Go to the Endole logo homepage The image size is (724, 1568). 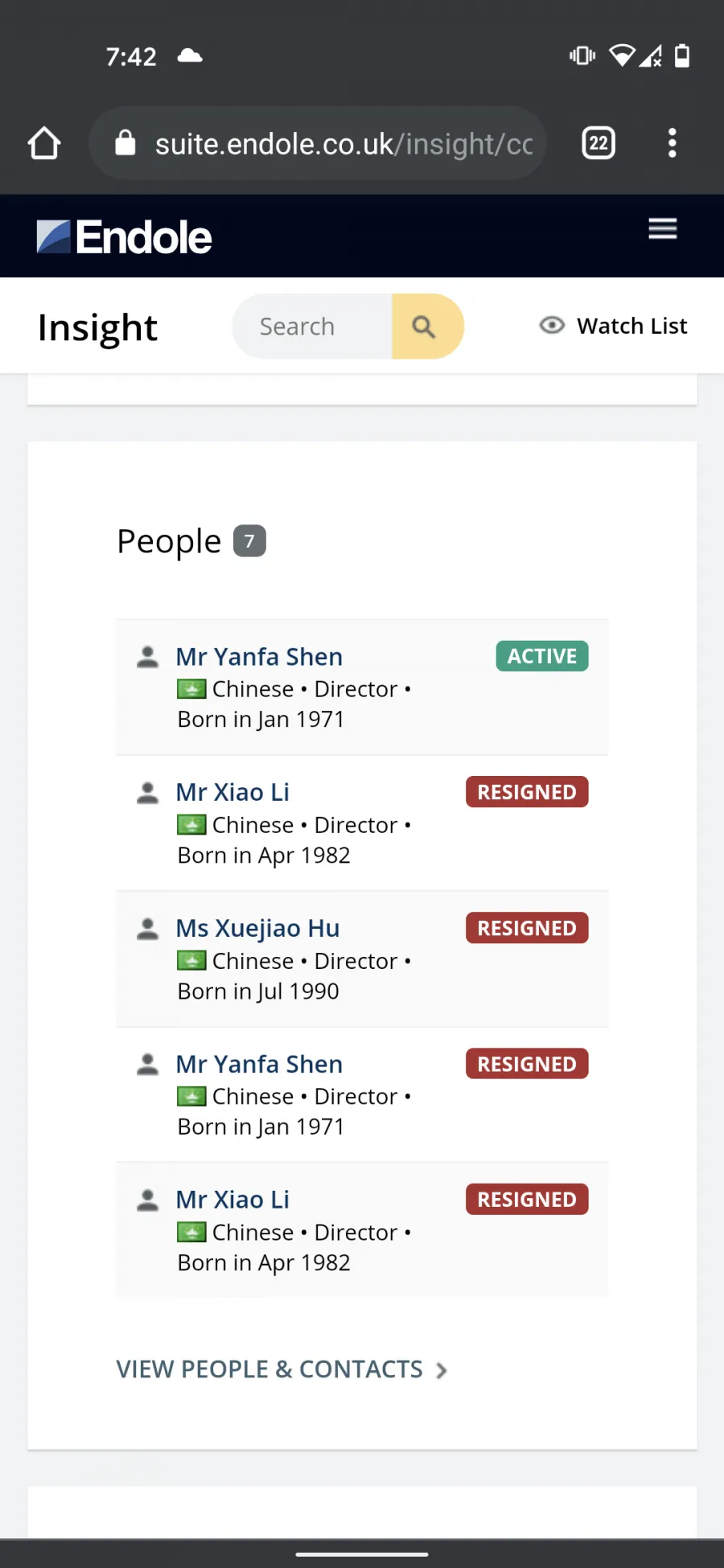tap(124, 237)
